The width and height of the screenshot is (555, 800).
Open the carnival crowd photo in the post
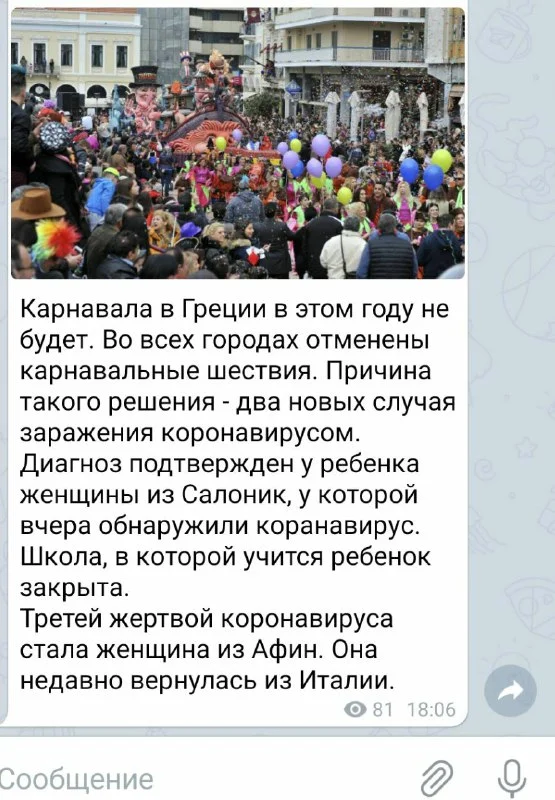[x=238, y=143]
